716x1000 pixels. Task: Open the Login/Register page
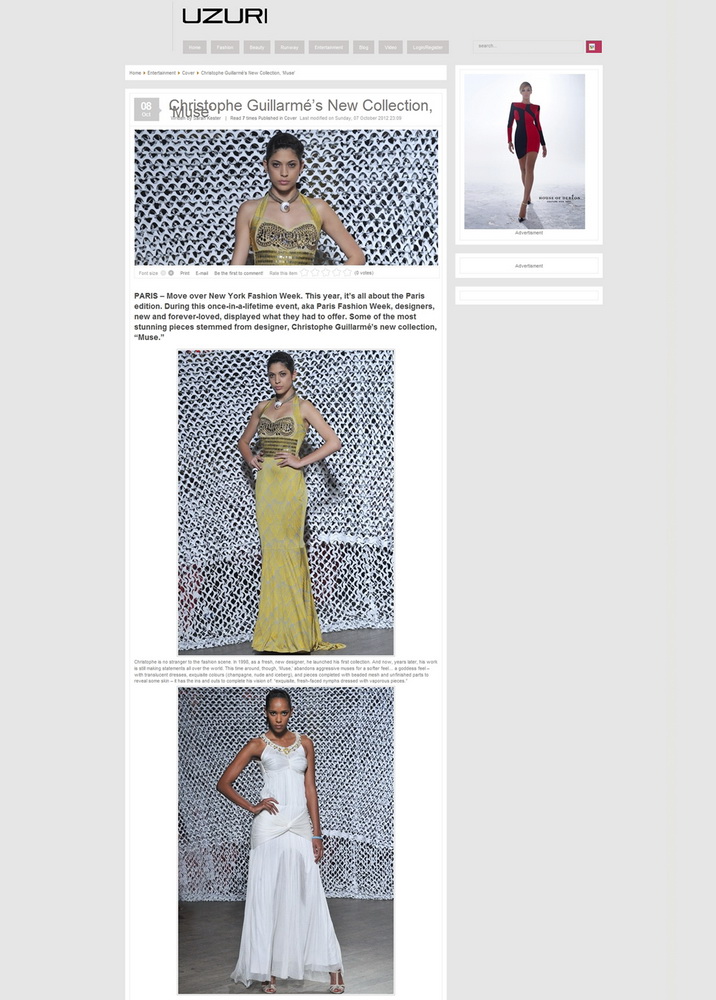pyautogui.click(x=428, y=47)
